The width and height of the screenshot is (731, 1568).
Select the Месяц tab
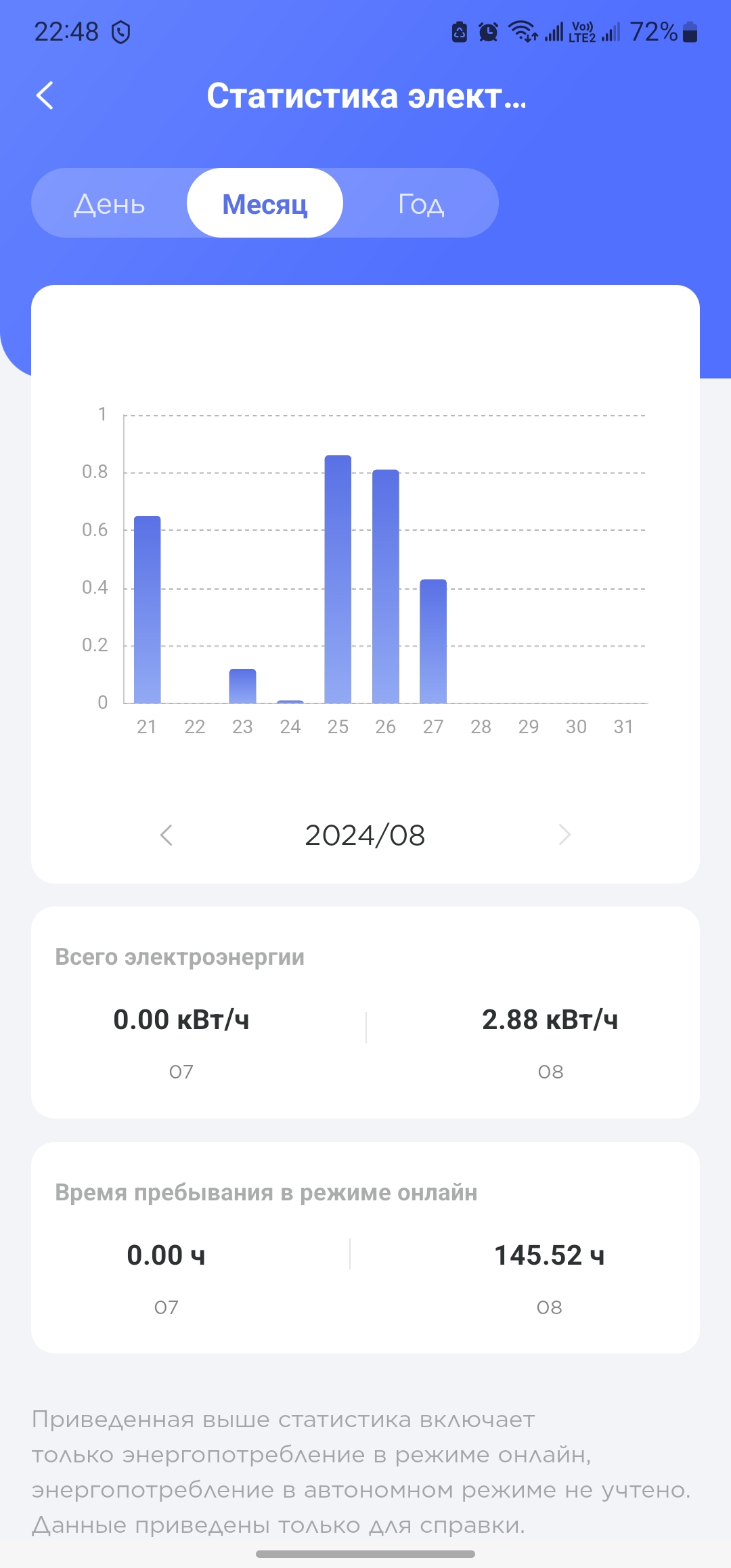pos(265,203)
